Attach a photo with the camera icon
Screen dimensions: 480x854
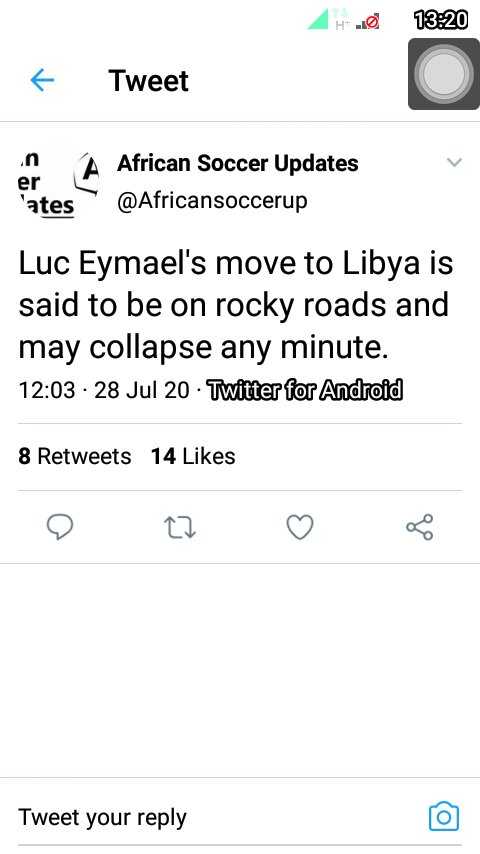[x=444, y=816]
